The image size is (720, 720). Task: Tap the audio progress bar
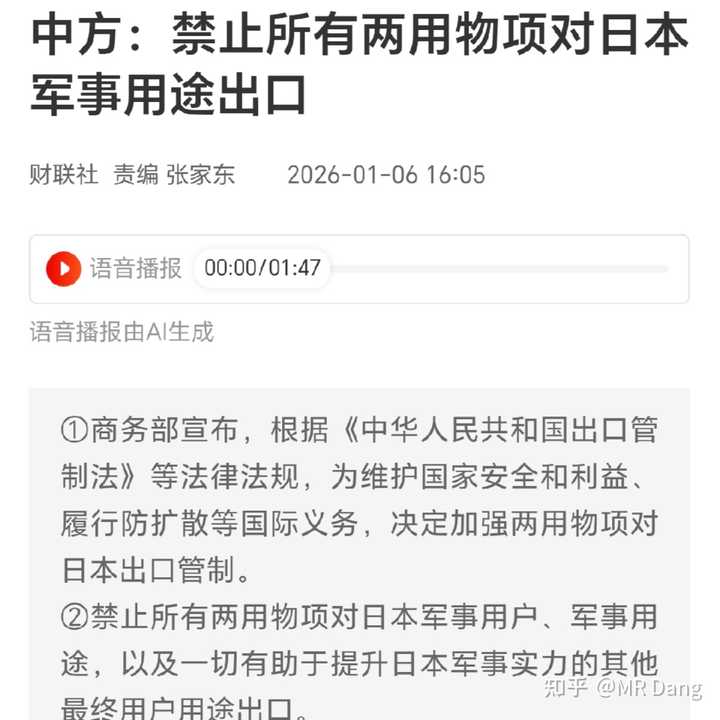coord(498,269)
